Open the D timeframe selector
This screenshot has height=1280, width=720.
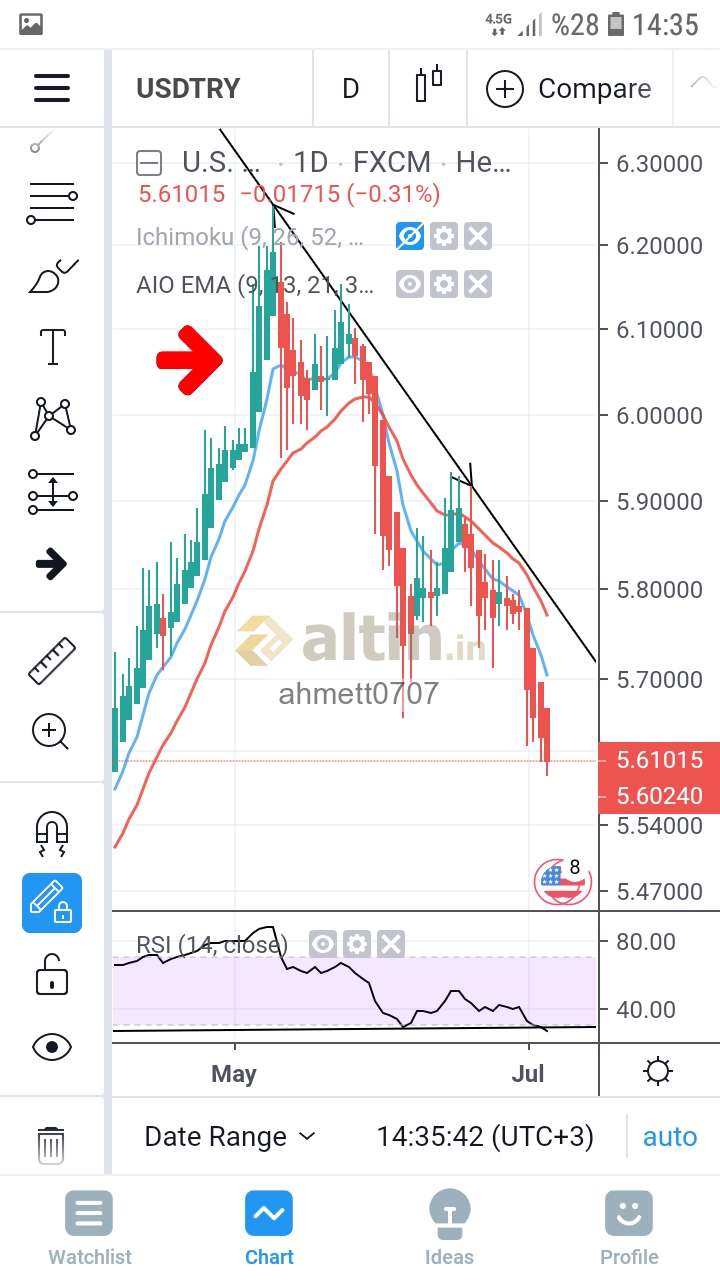tap(350, 88)
